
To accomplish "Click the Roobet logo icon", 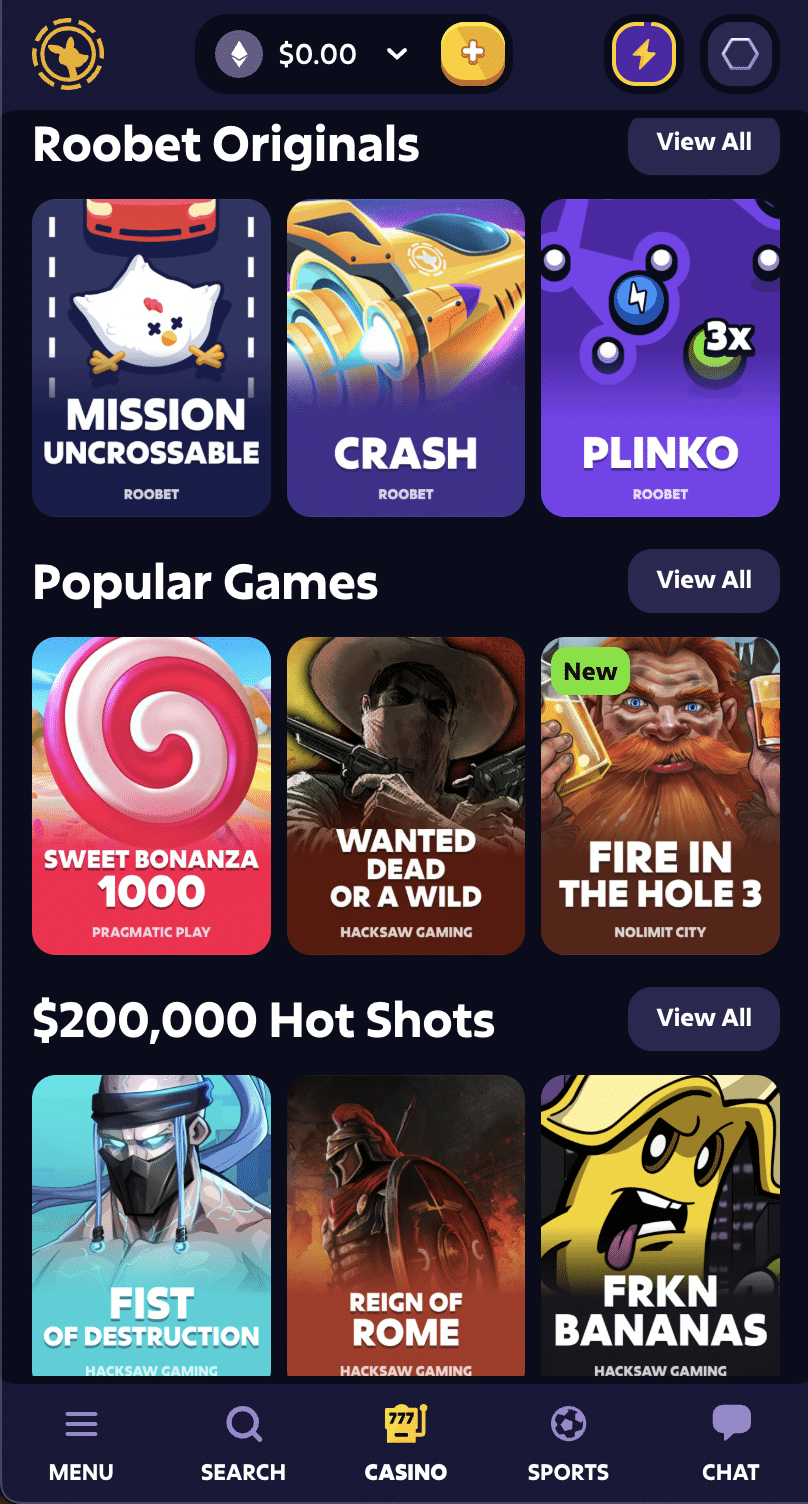I will click(67, 55).
